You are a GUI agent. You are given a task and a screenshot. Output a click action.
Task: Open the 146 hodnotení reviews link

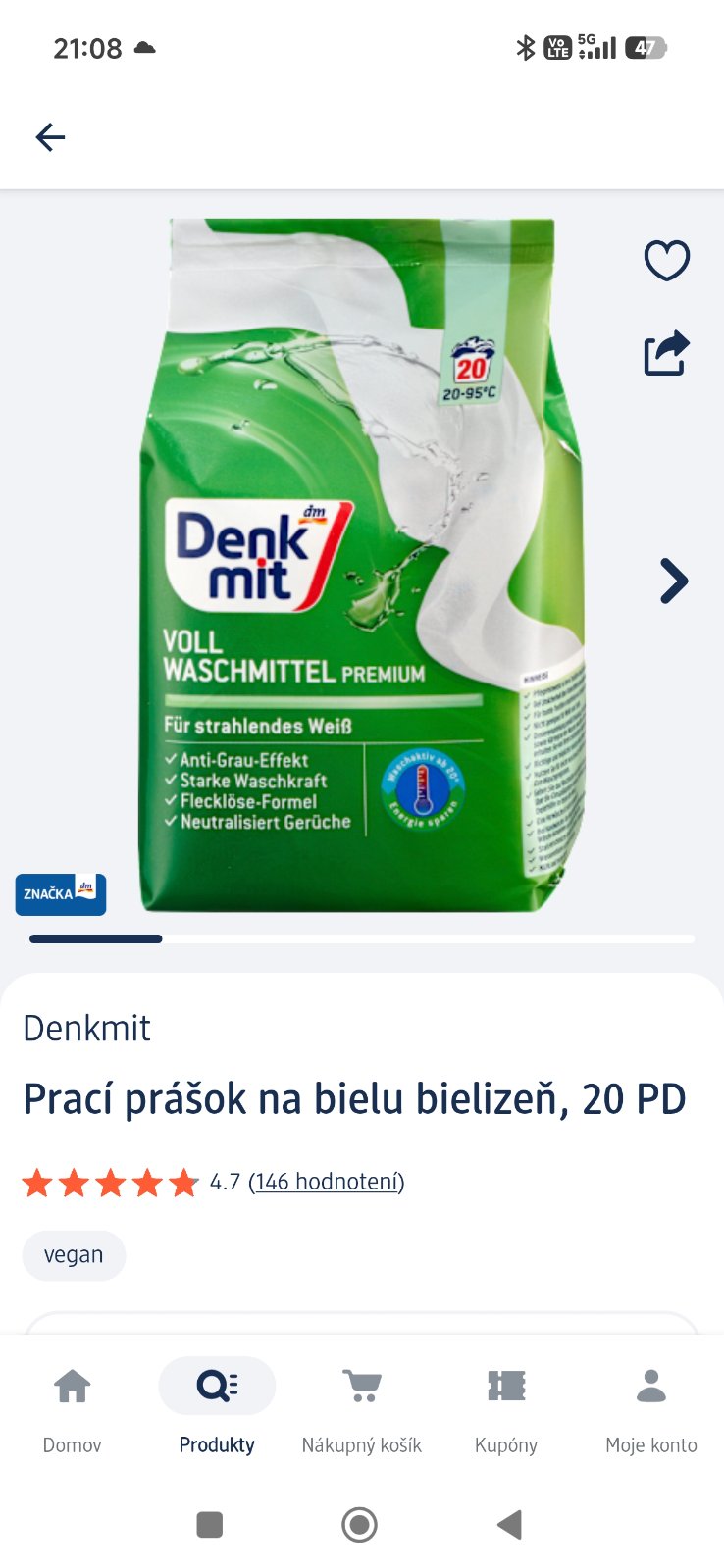click(x=326, y=1182)
